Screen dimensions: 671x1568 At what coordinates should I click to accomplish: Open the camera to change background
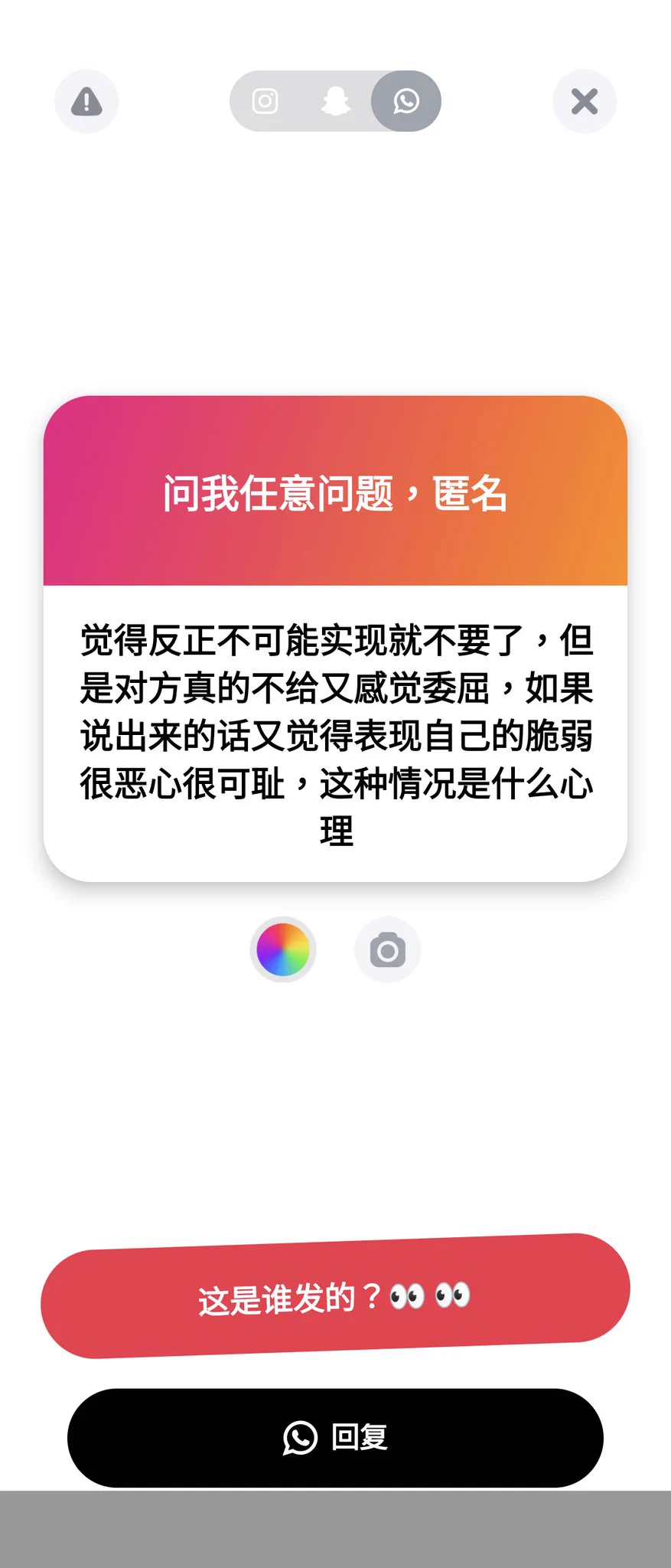click(x=387, y=949)
